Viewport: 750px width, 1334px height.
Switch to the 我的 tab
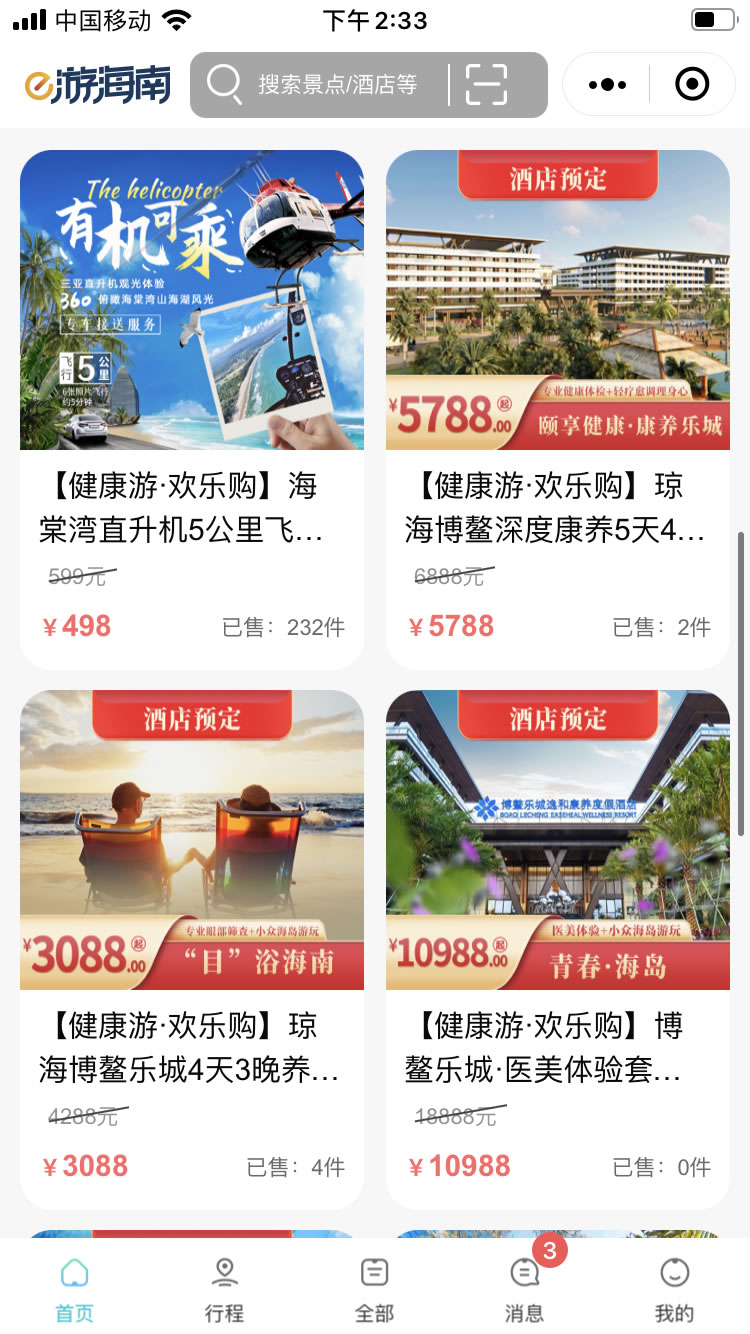tap(674, 1288)
